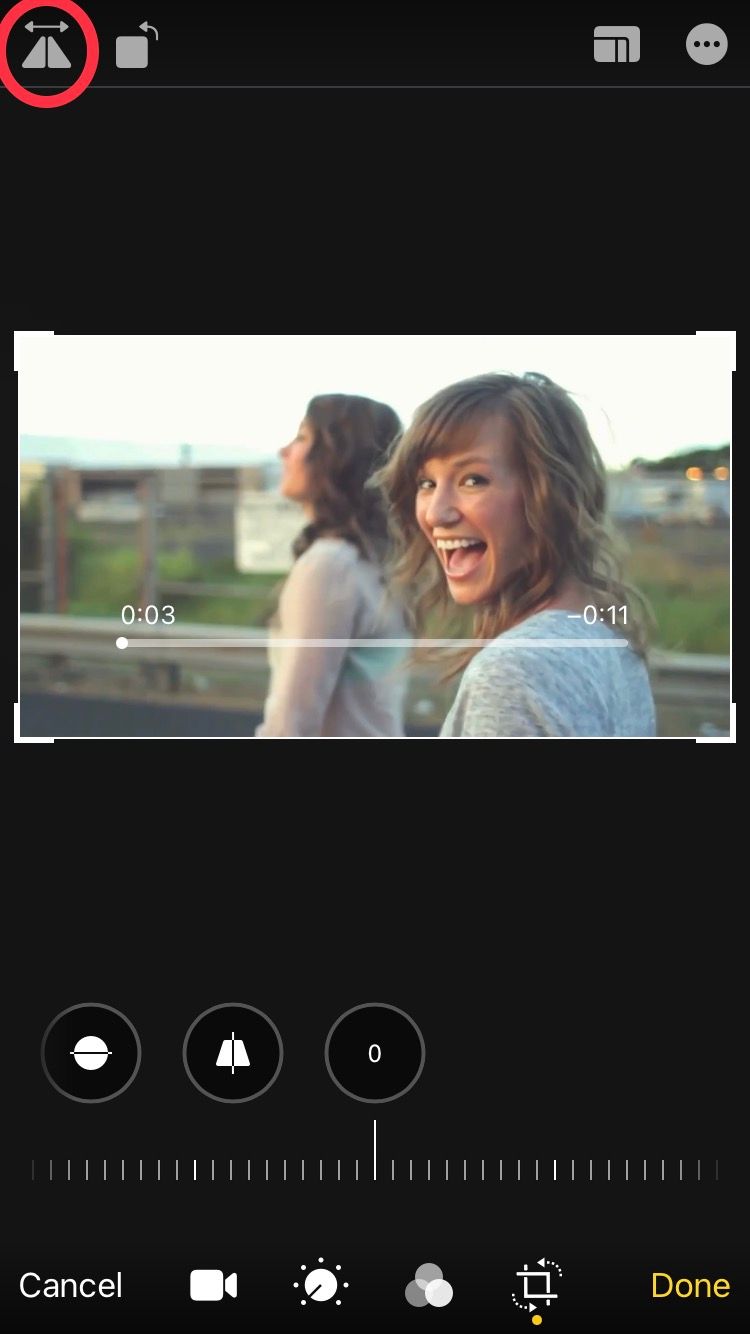Select the crop and rotate tab
This screenshot has width=750, height=1334.
[x=537, y=1285]
